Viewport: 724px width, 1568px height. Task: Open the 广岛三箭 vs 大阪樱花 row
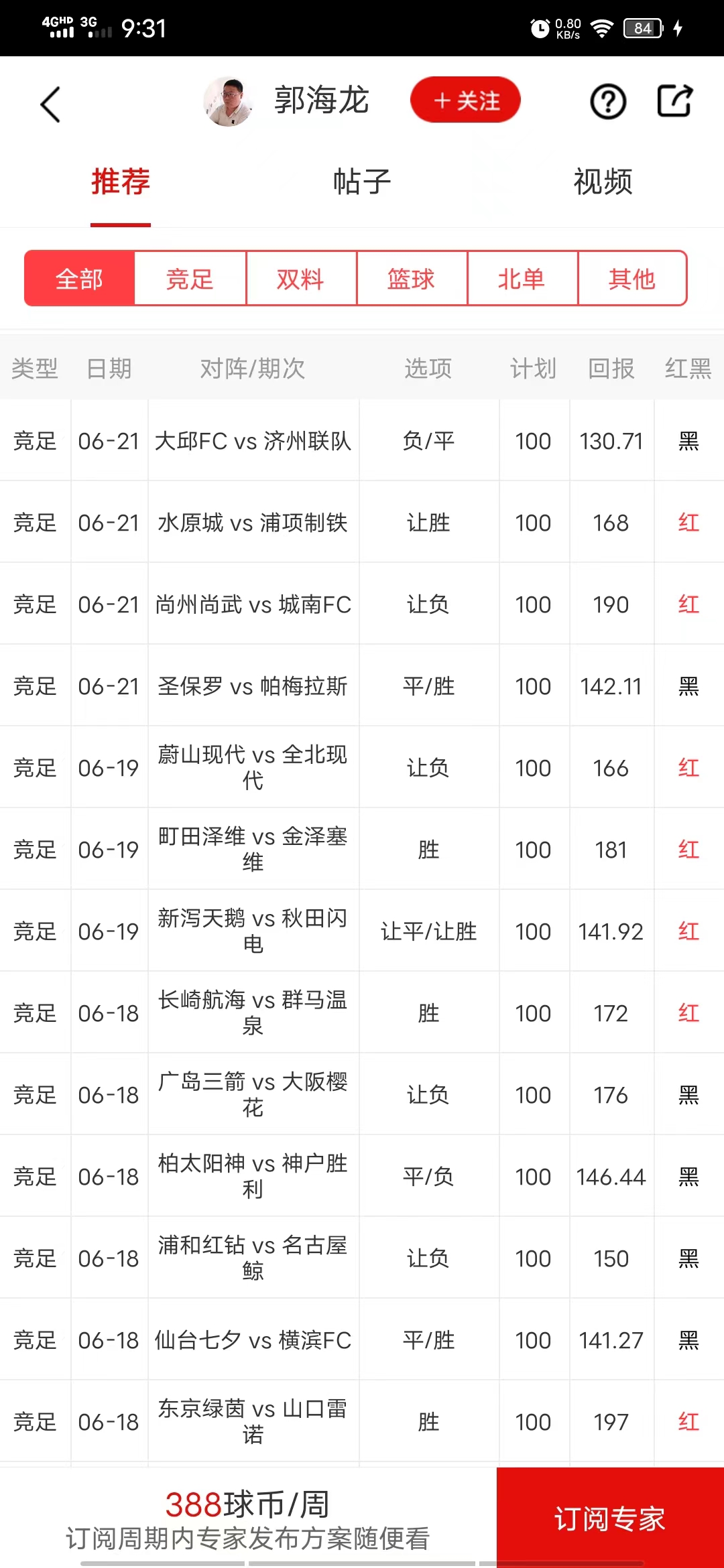(x=253, y=1095)
